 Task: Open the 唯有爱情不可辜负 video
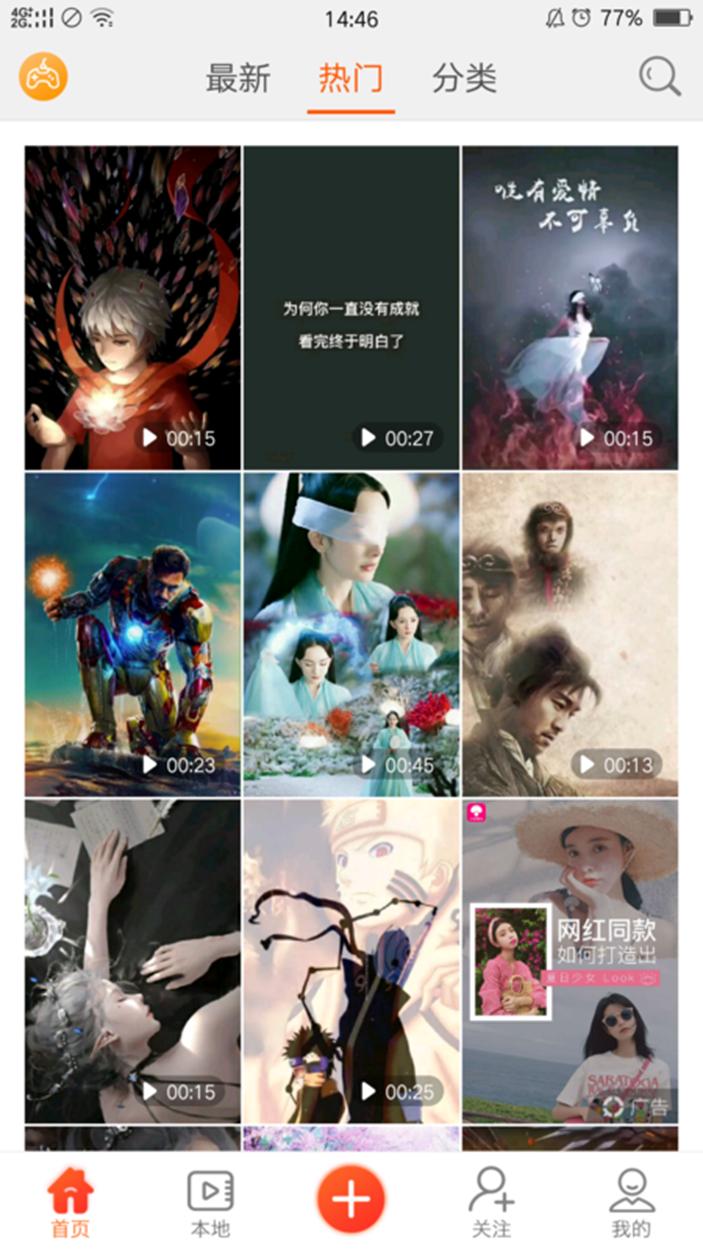coord(570,307)
